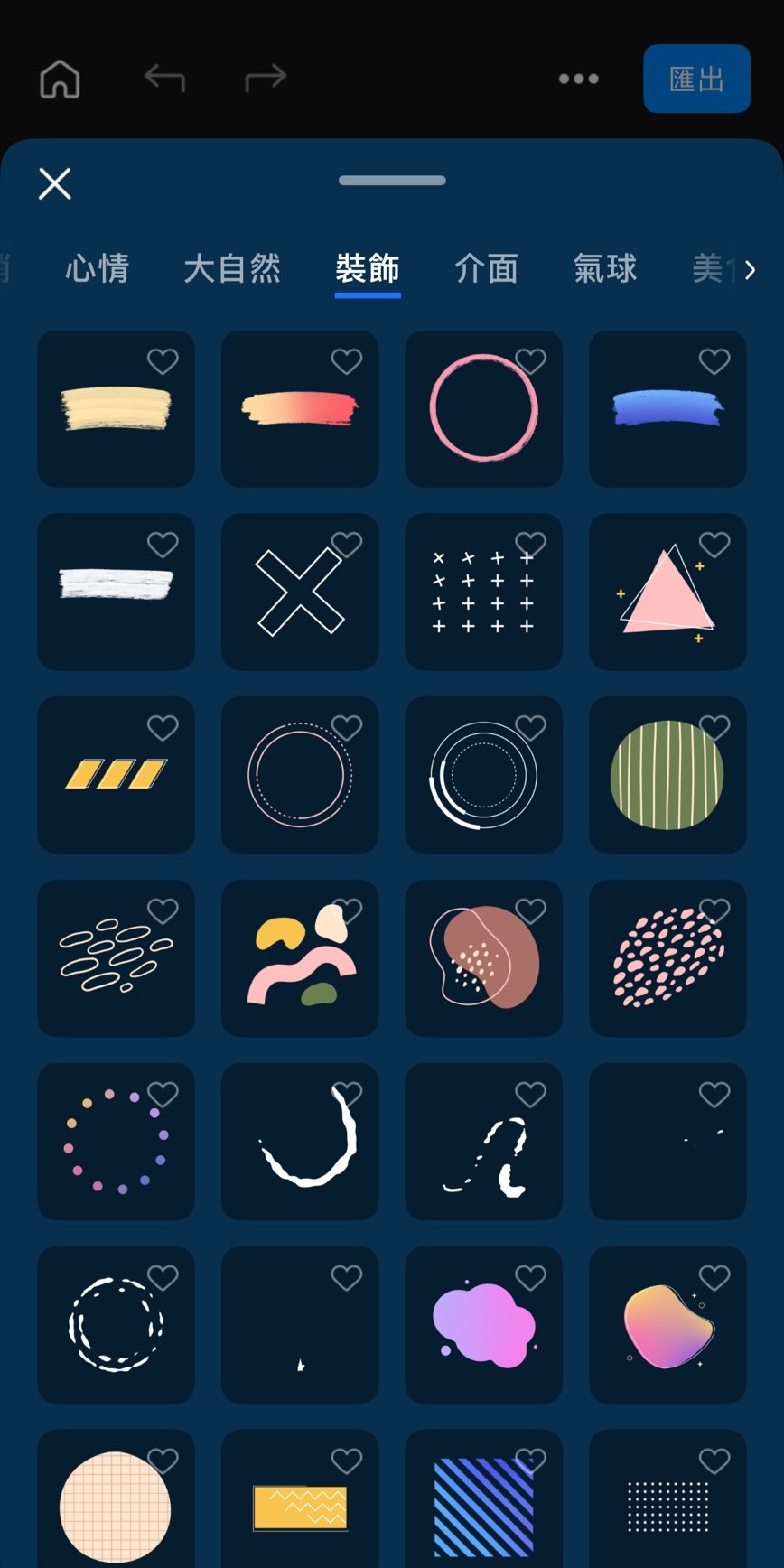Screen dimensions: 784x1568
Task: Choose the yellow slanted stripes sticker
Action: tap(116, 775)
